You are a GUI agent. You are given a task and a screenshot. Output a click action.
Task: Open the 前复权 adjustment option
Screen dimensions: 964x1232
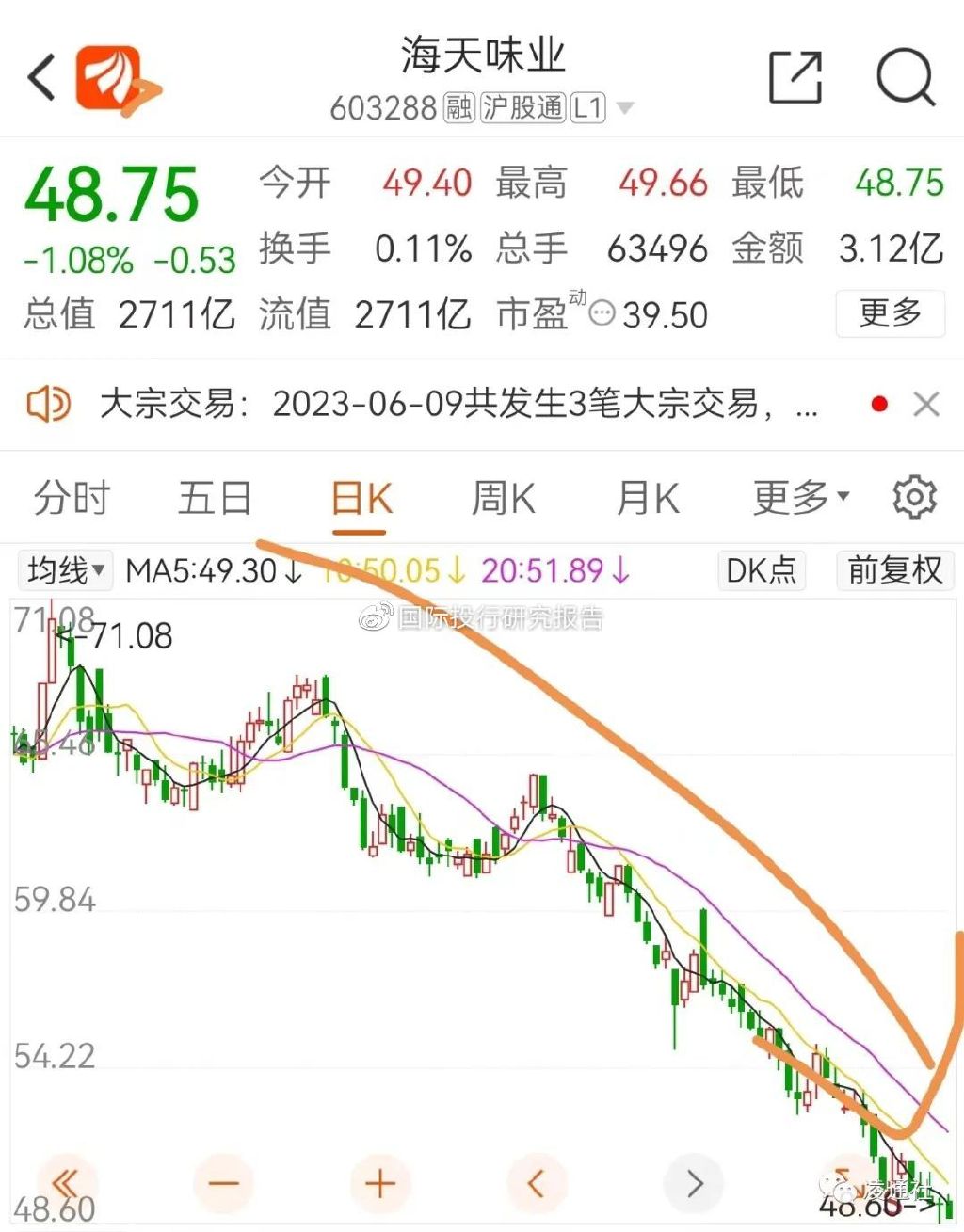pos(894,569)
